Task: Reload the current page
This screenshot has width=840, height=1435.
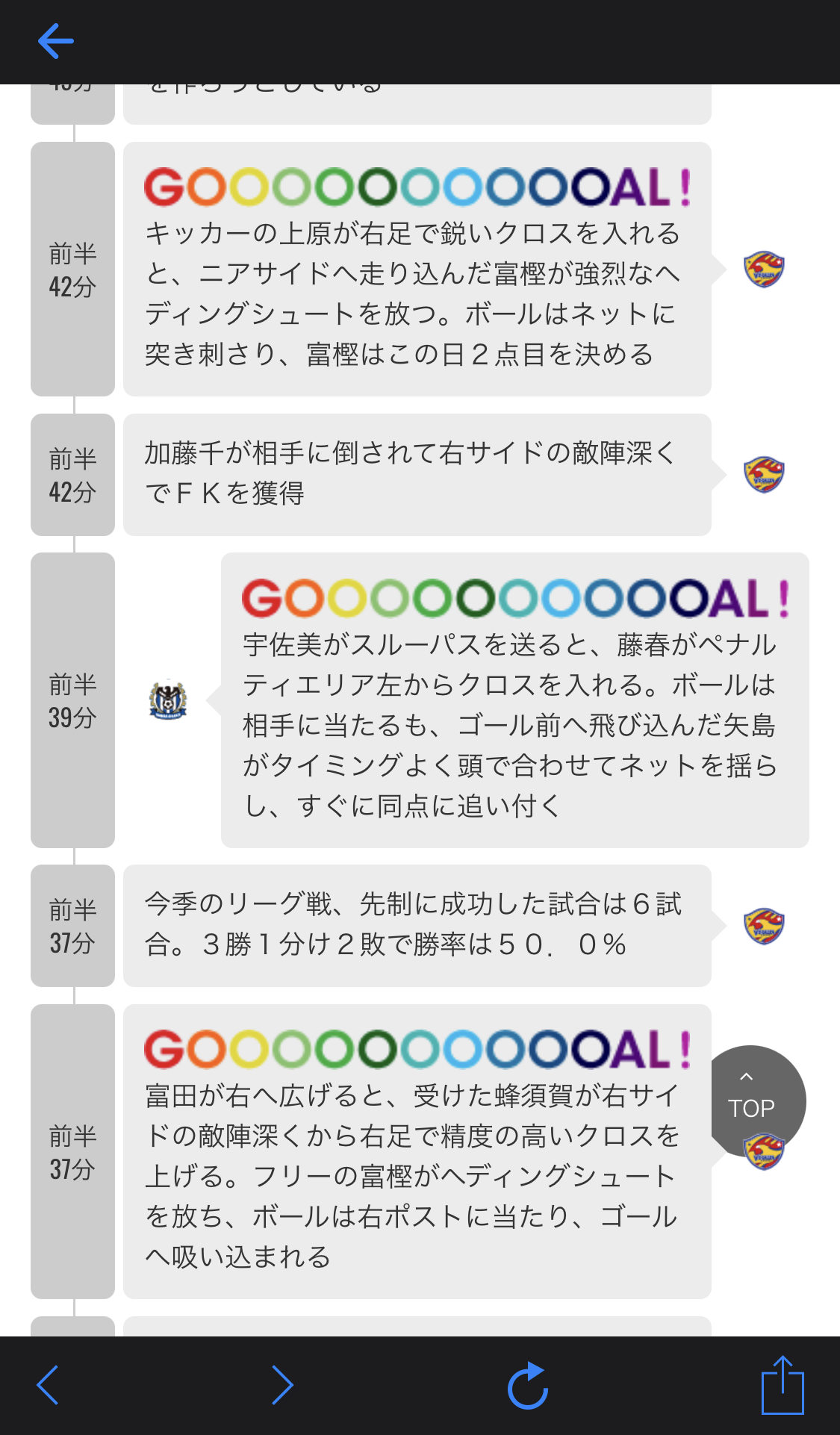Action: click(528, 1386)
